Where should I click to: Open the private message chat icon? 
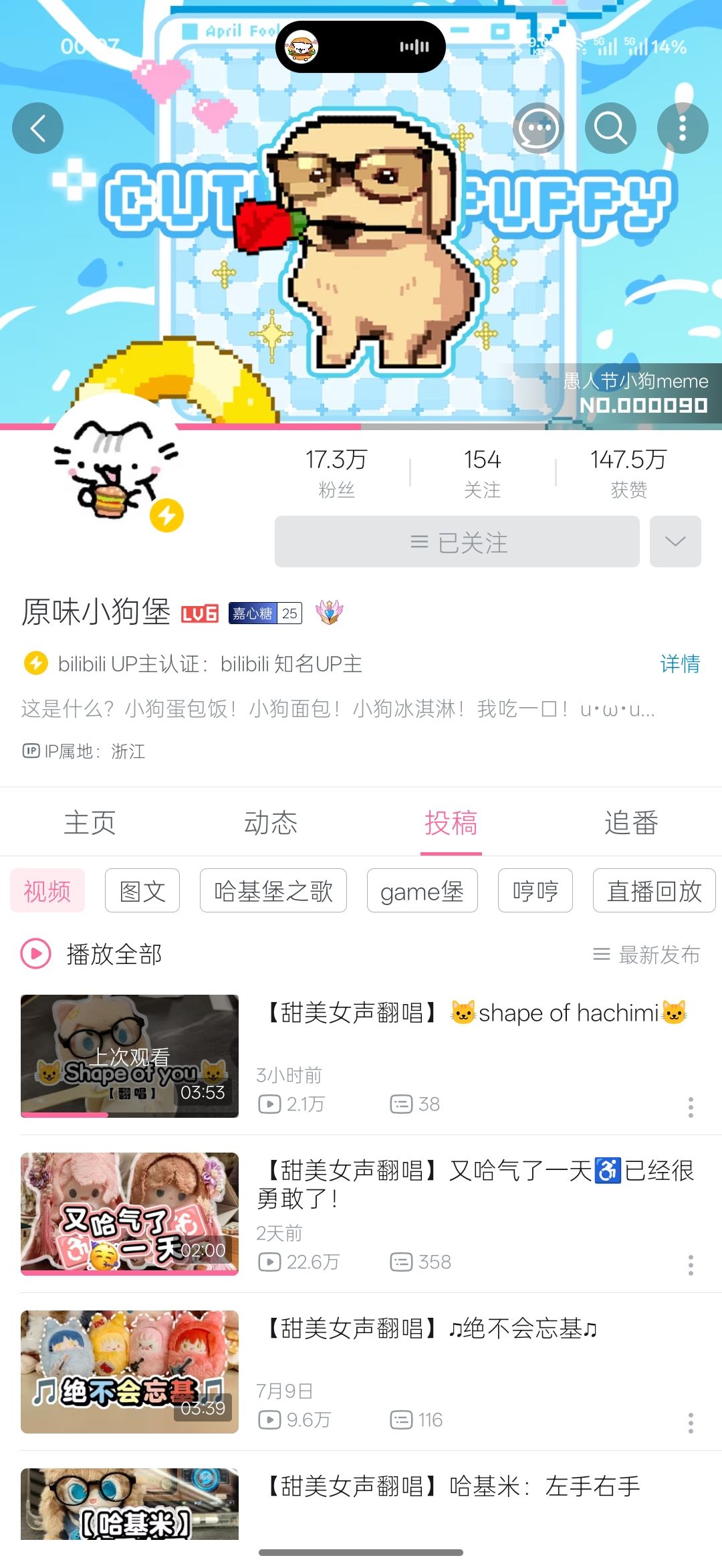pos(538,128)
